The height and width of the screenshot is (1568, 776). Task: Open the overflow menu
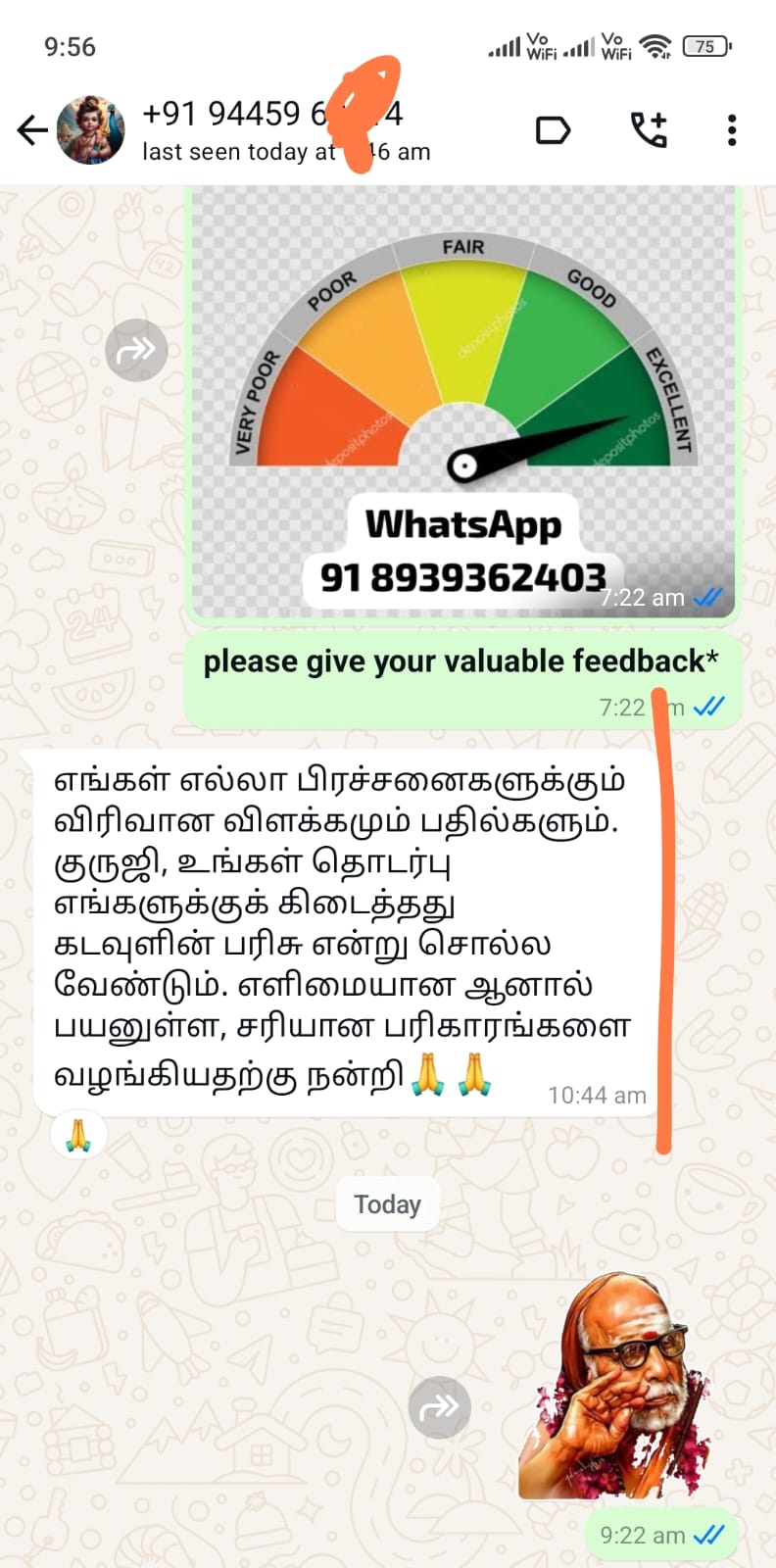click(x=732, y=130)
